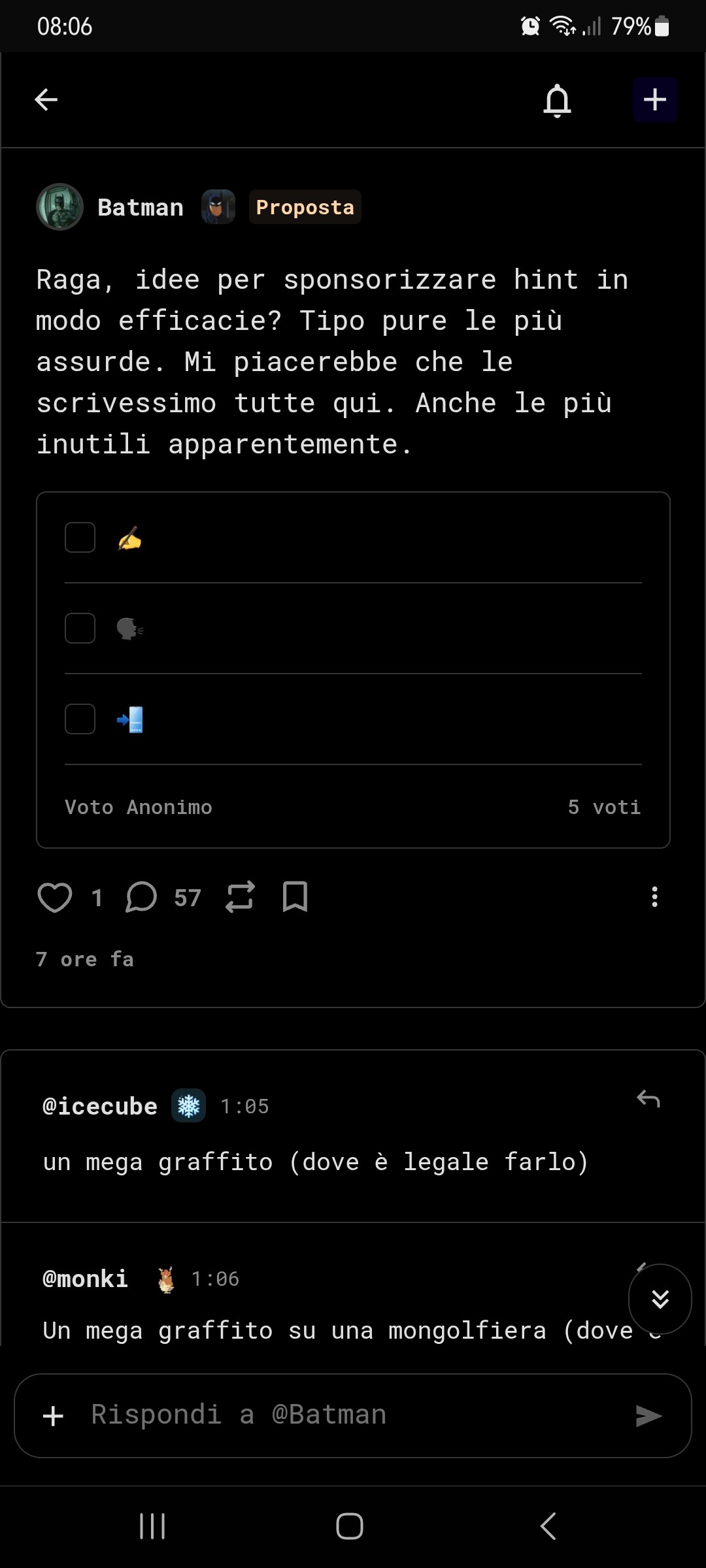Create a new post with plus button
706x1568 pixels.
click(x=654, y=100)
